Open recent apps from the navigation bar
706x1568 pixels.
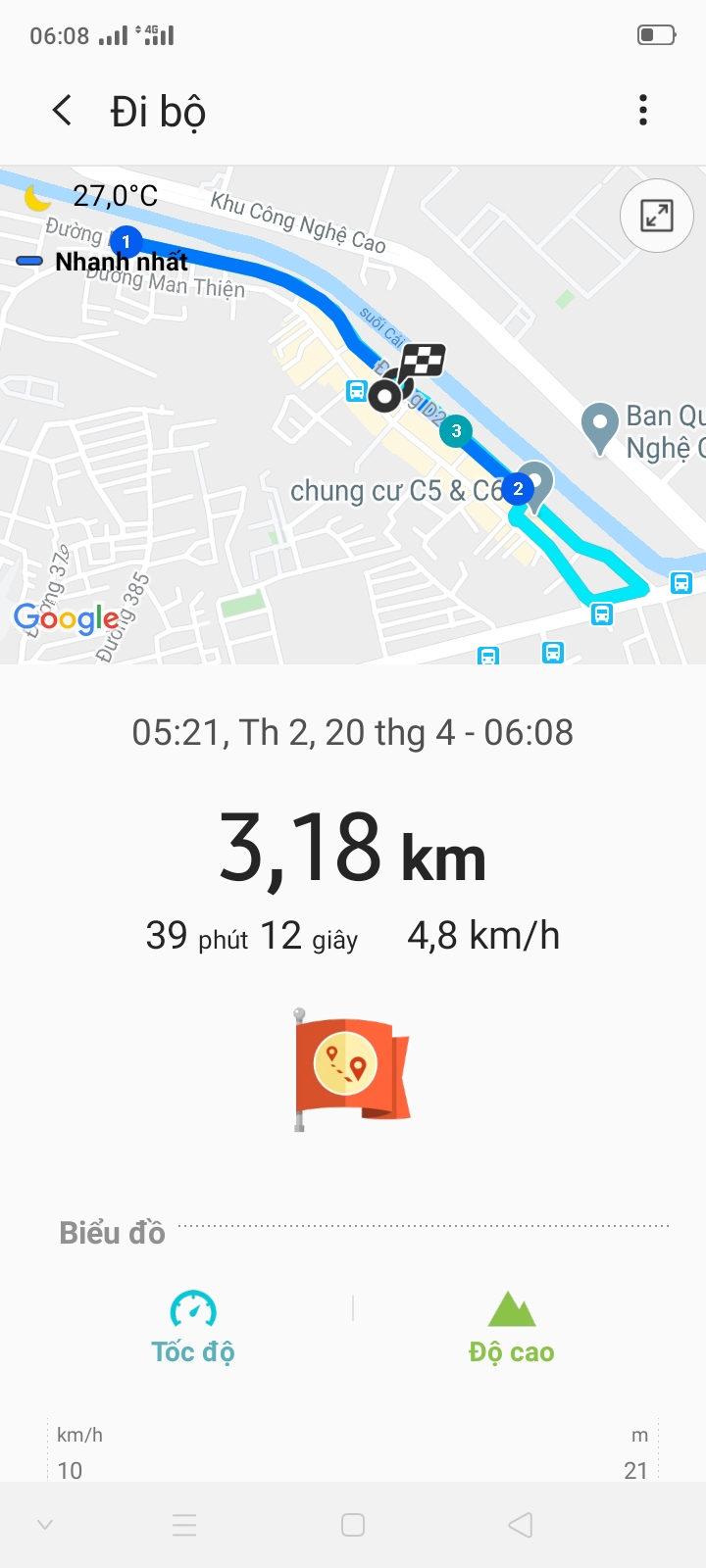pyautogui.click(x=184, y=1525)
